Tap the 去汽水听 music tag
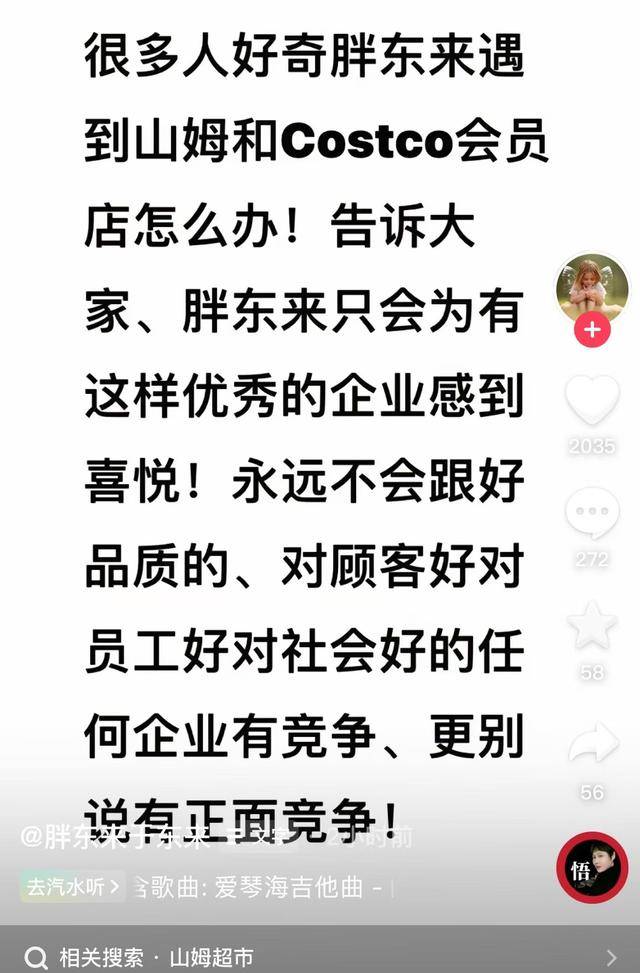640x973 pixels. (72, 887)
